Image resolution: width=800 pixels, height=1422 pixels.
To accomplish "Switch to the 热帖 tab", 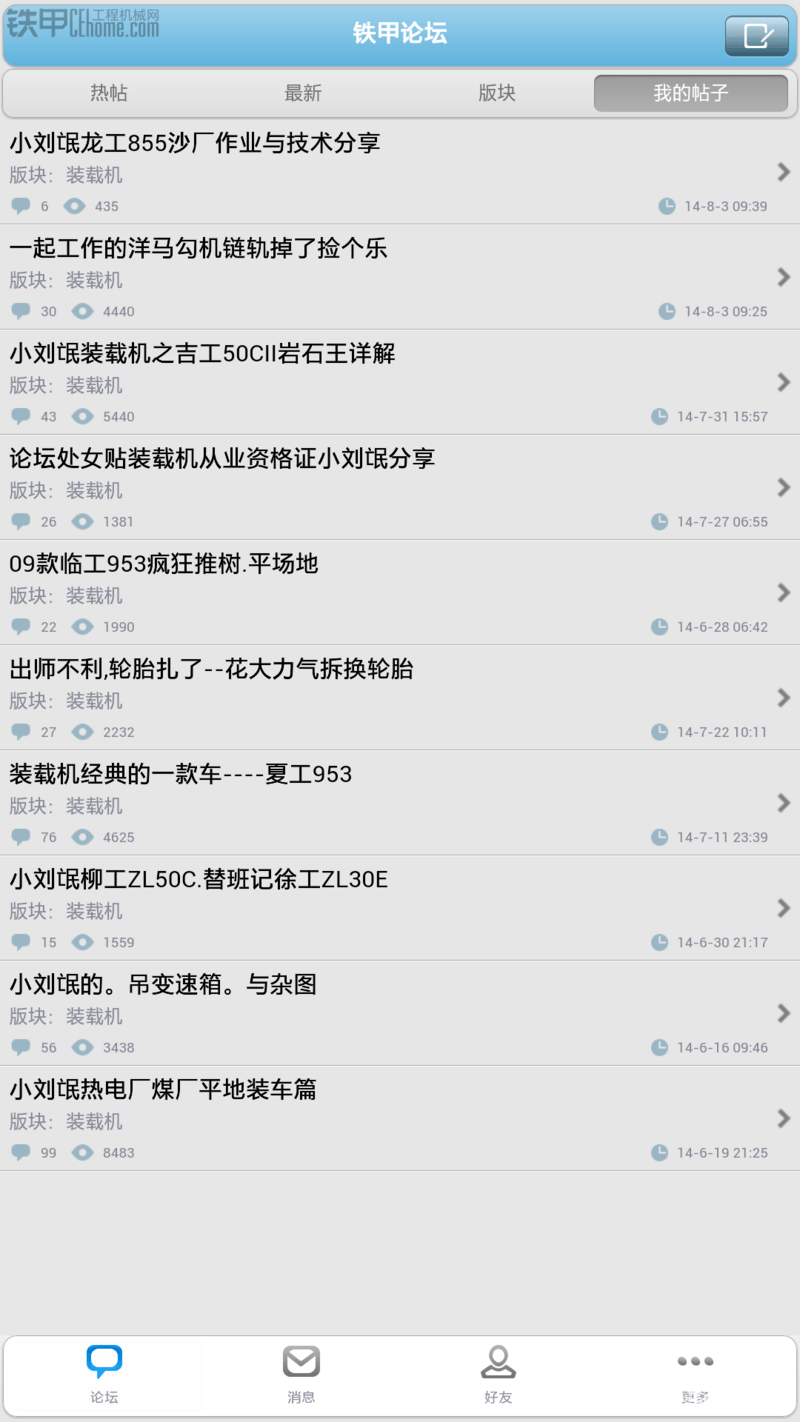I will click(108, 94).
